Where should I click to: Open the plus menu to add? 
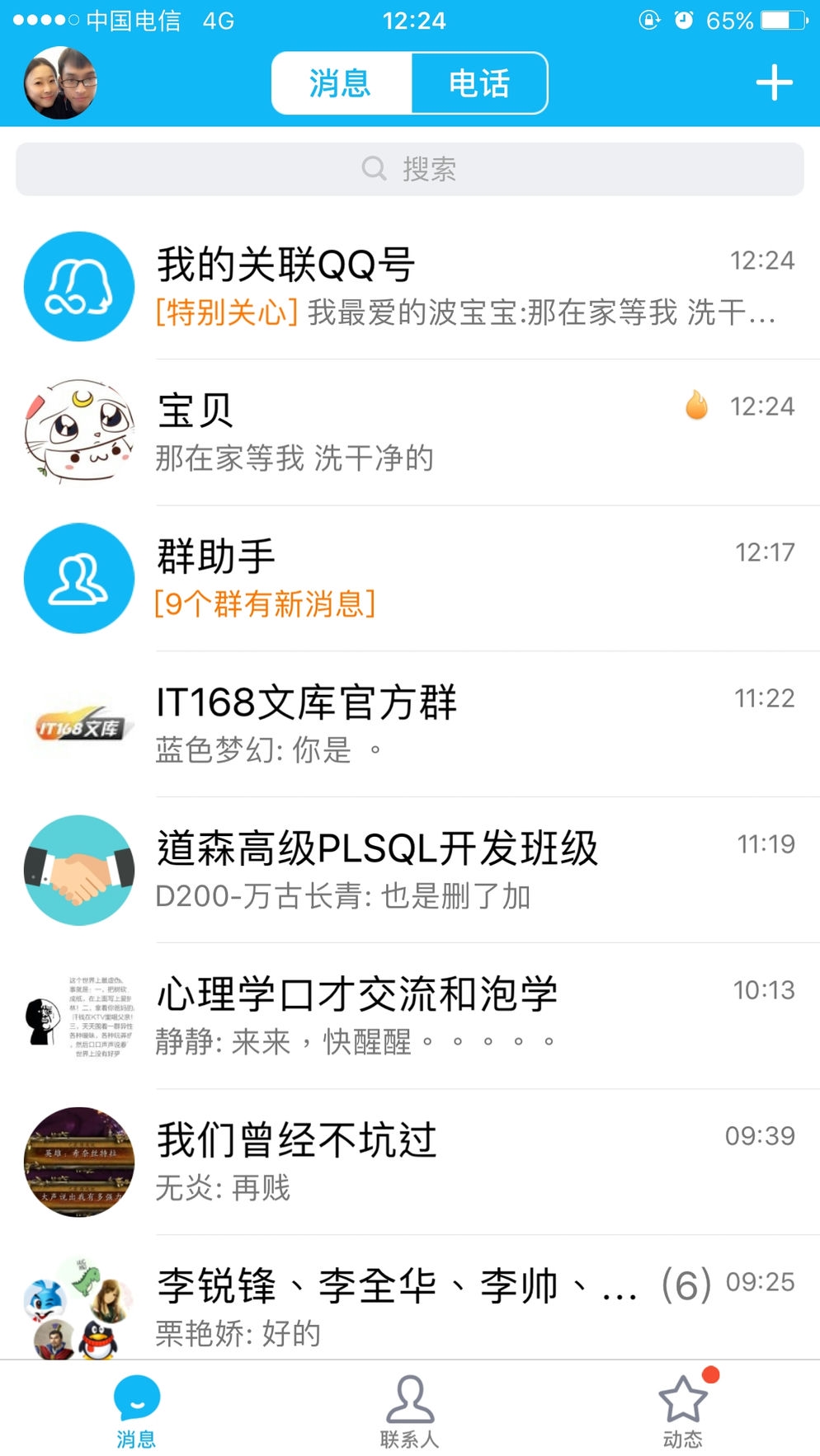coord(774,83)
